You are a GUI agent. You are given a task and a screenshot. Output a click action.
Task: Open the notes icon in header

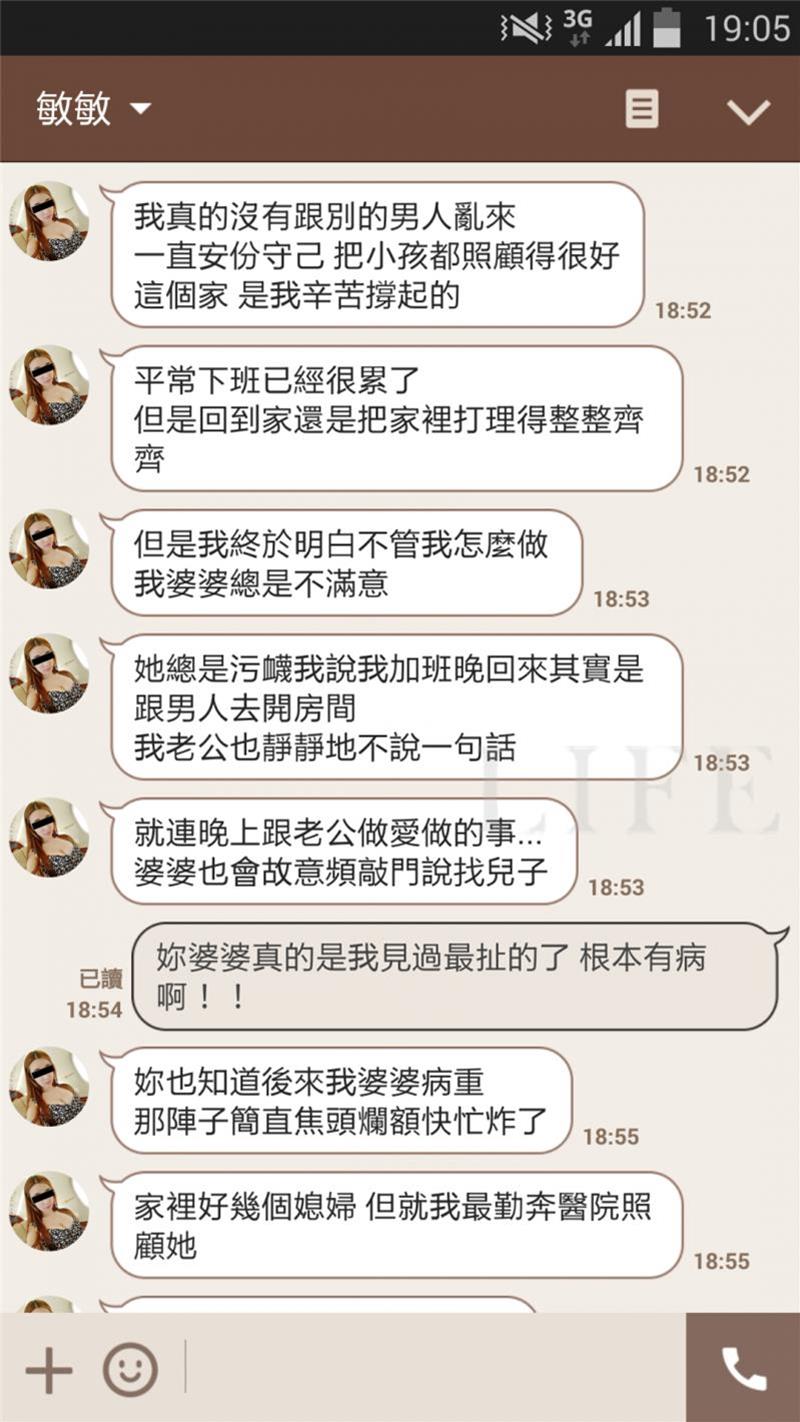tap(642, 109)
